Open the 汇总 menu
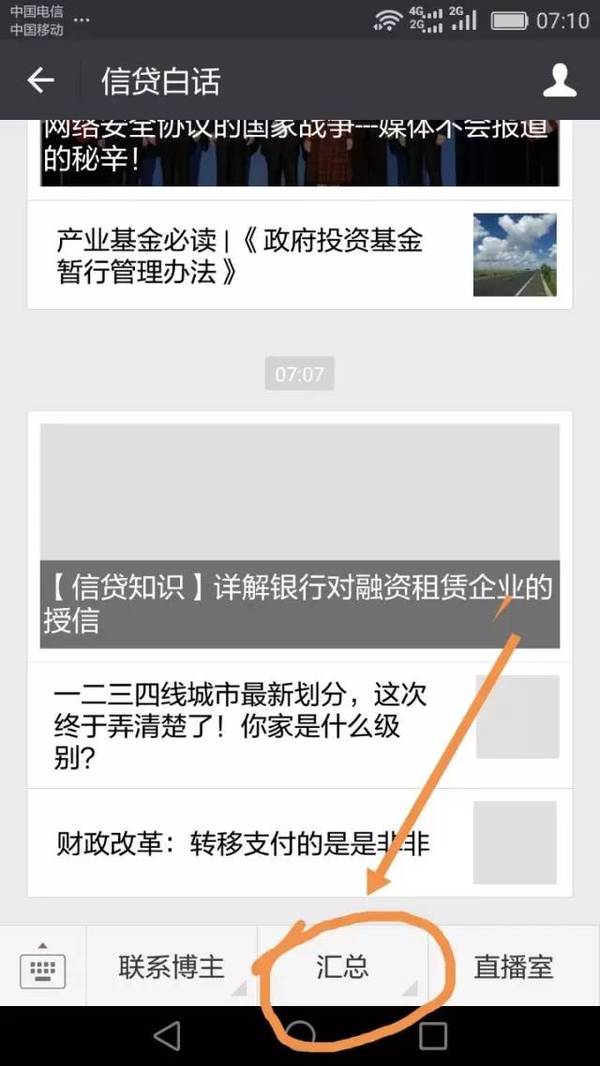The image size is (600, 1066). (x=342, y=967)
